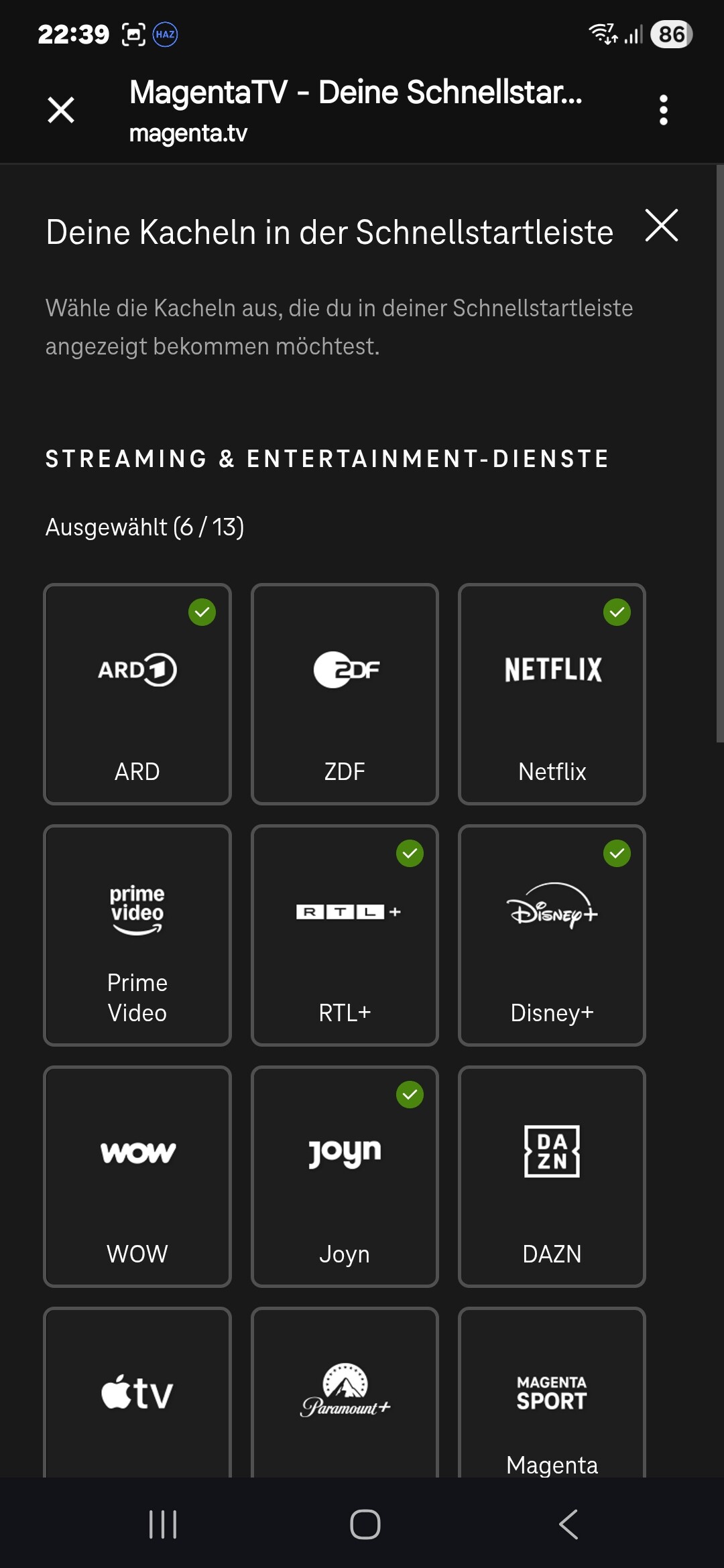This screenshot has width=724, height=1568.
Task: Select the WOW tile
Action: (x=137, y=1176)
